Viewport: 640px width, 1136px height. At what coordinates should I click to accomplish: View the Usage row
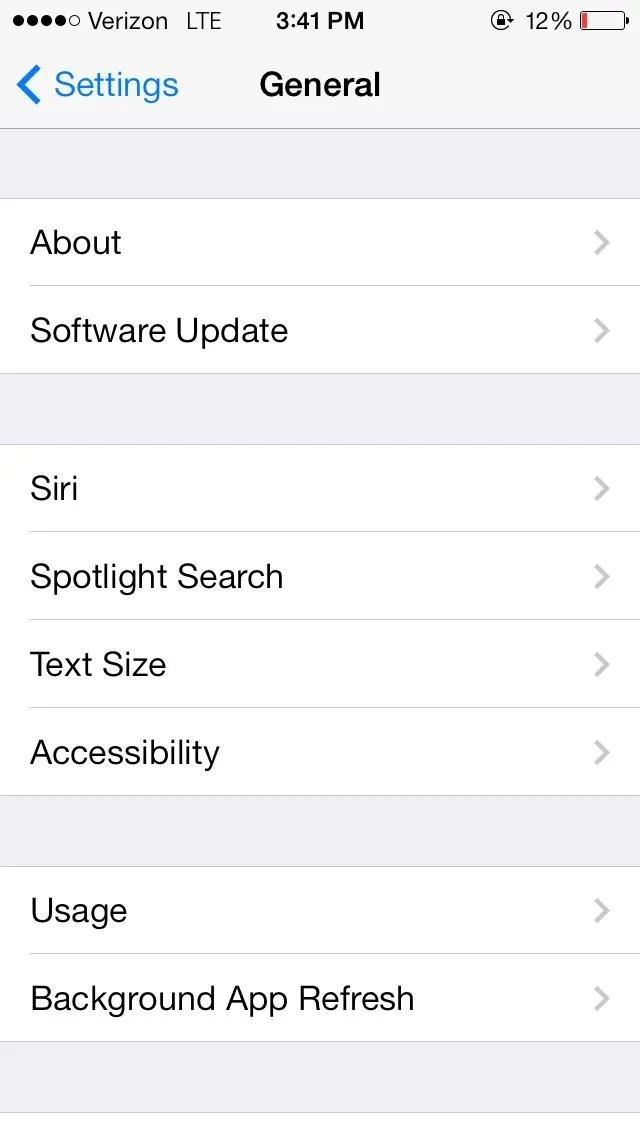coord(320,911)
